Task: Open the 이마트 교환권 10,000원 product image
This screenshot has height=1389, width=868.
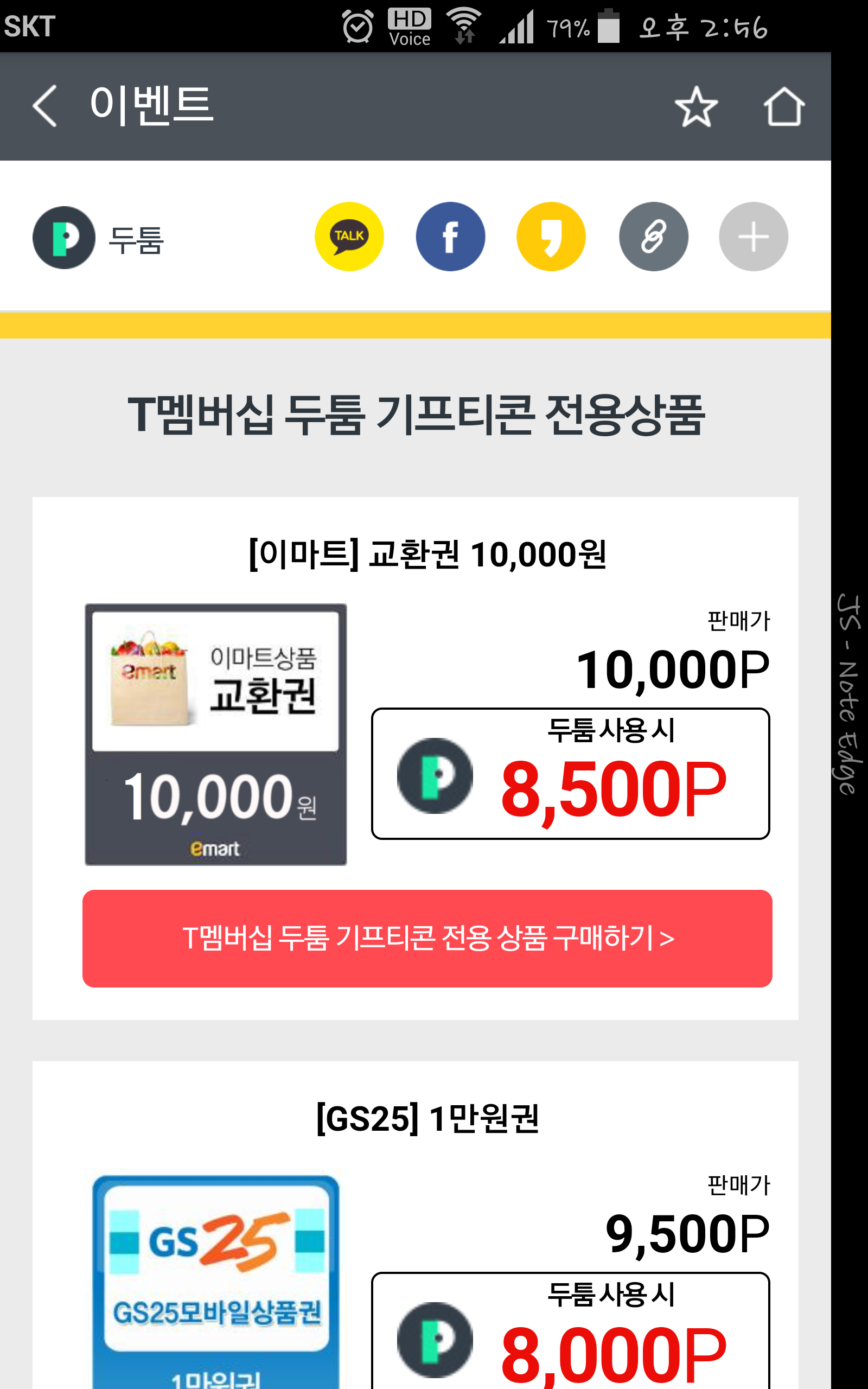Action: pos(216,734)
